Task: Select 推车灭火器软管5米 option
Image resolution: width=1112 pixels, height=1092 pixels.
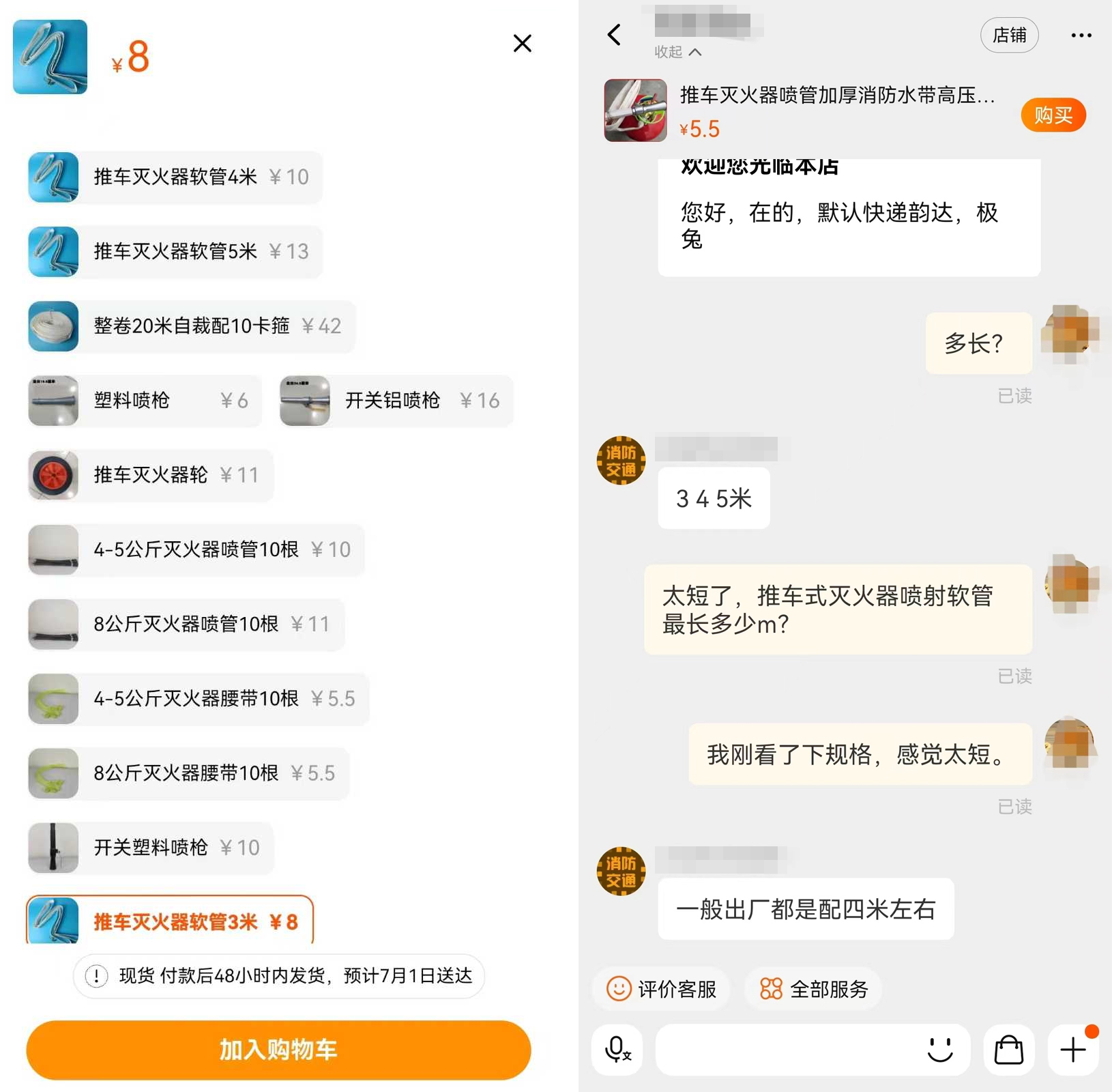Action: coord(175,252)
